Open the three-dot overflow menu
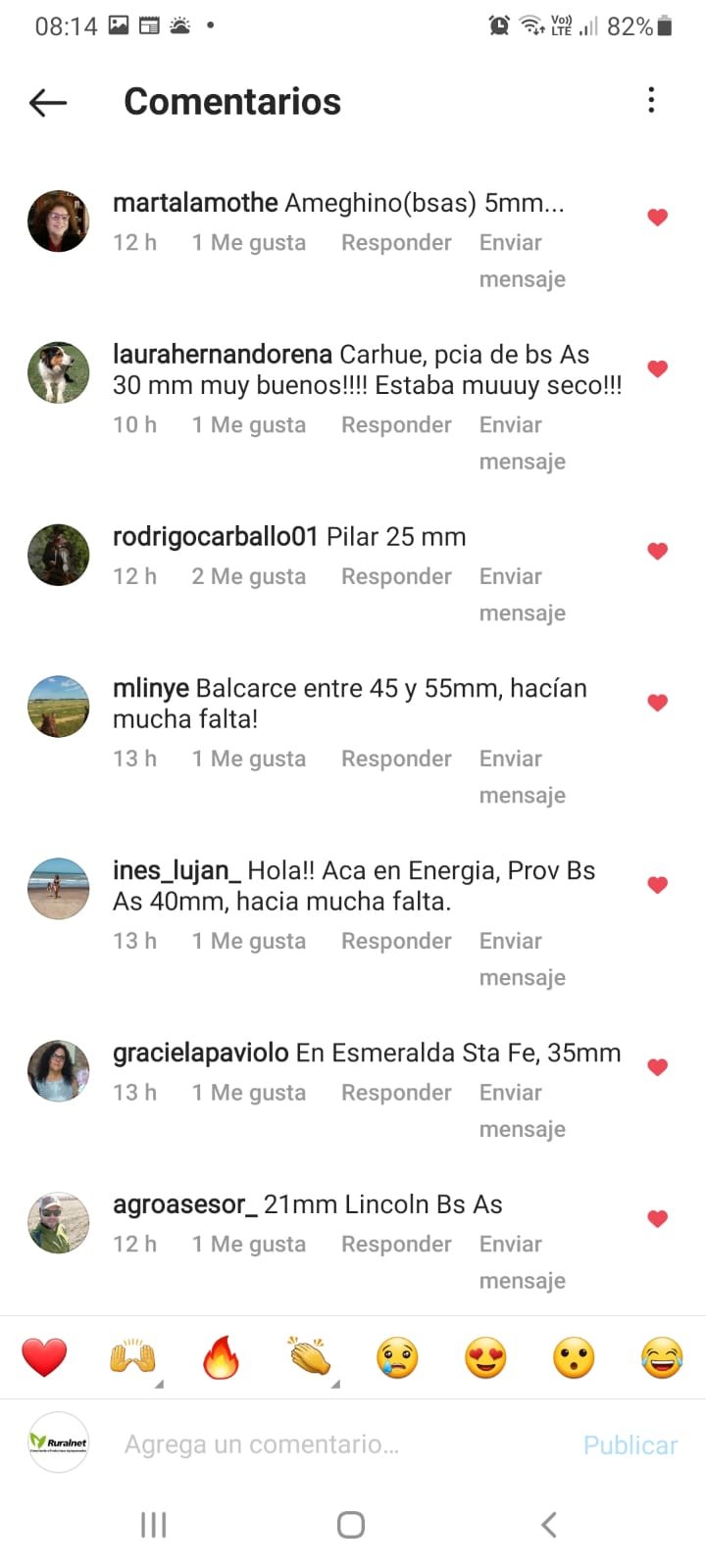Viewport: 706px width, 1568px height. point(651,100)
